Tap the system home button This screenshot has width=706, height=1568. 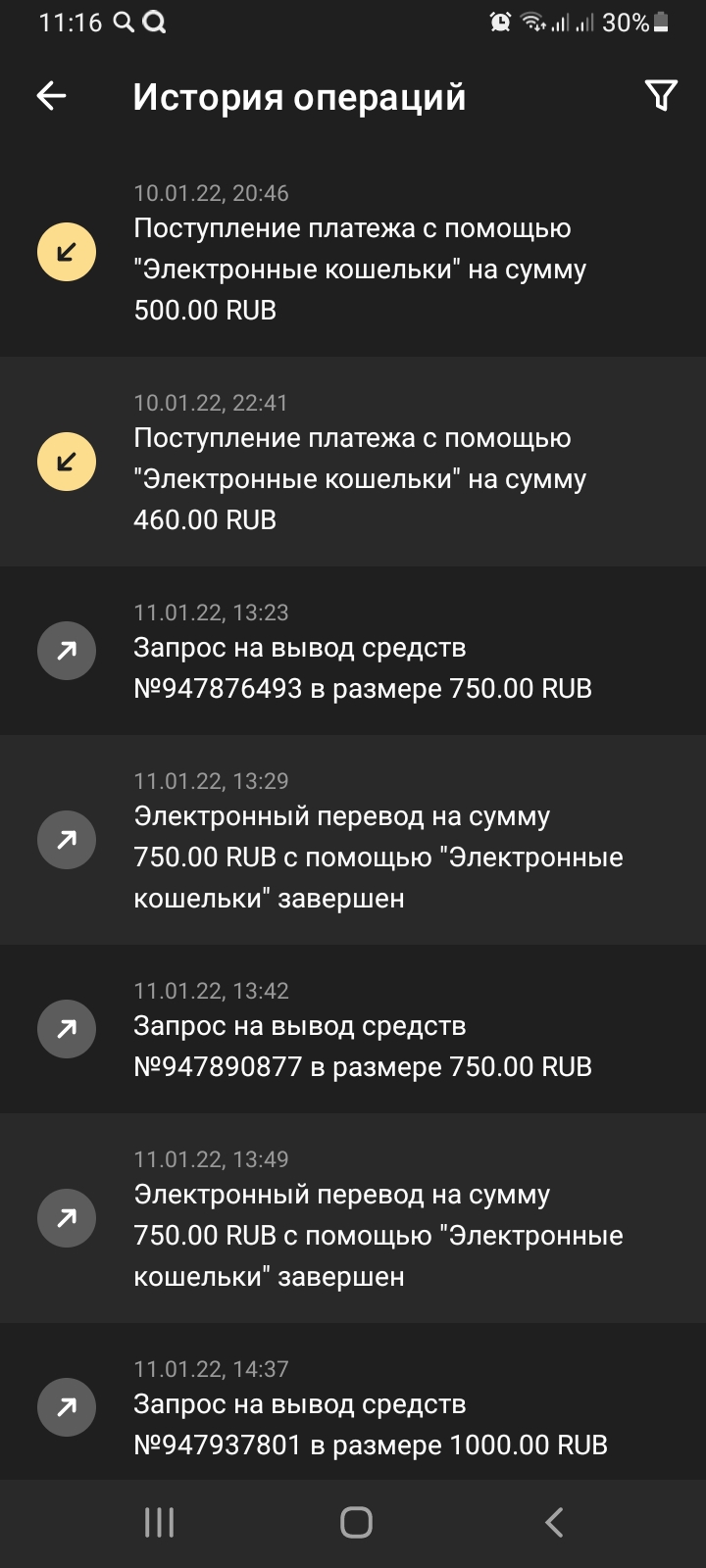[x=356, y=1522]
